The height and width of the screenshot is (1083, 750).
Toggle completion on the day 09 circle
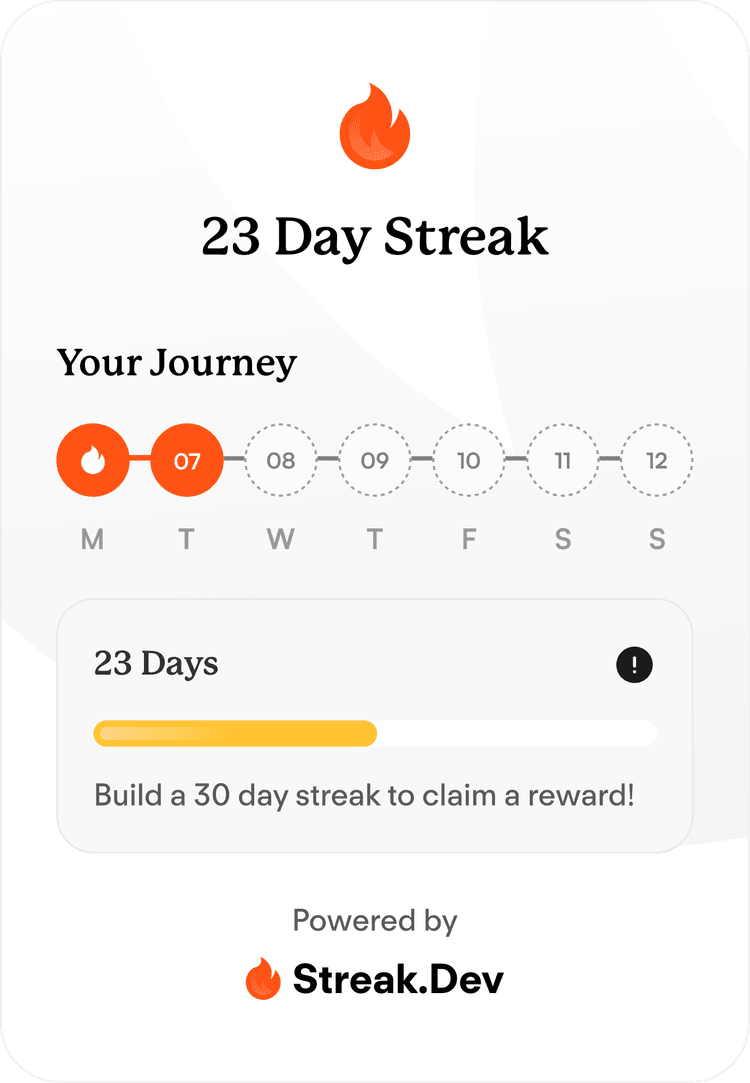click(374, 460)
